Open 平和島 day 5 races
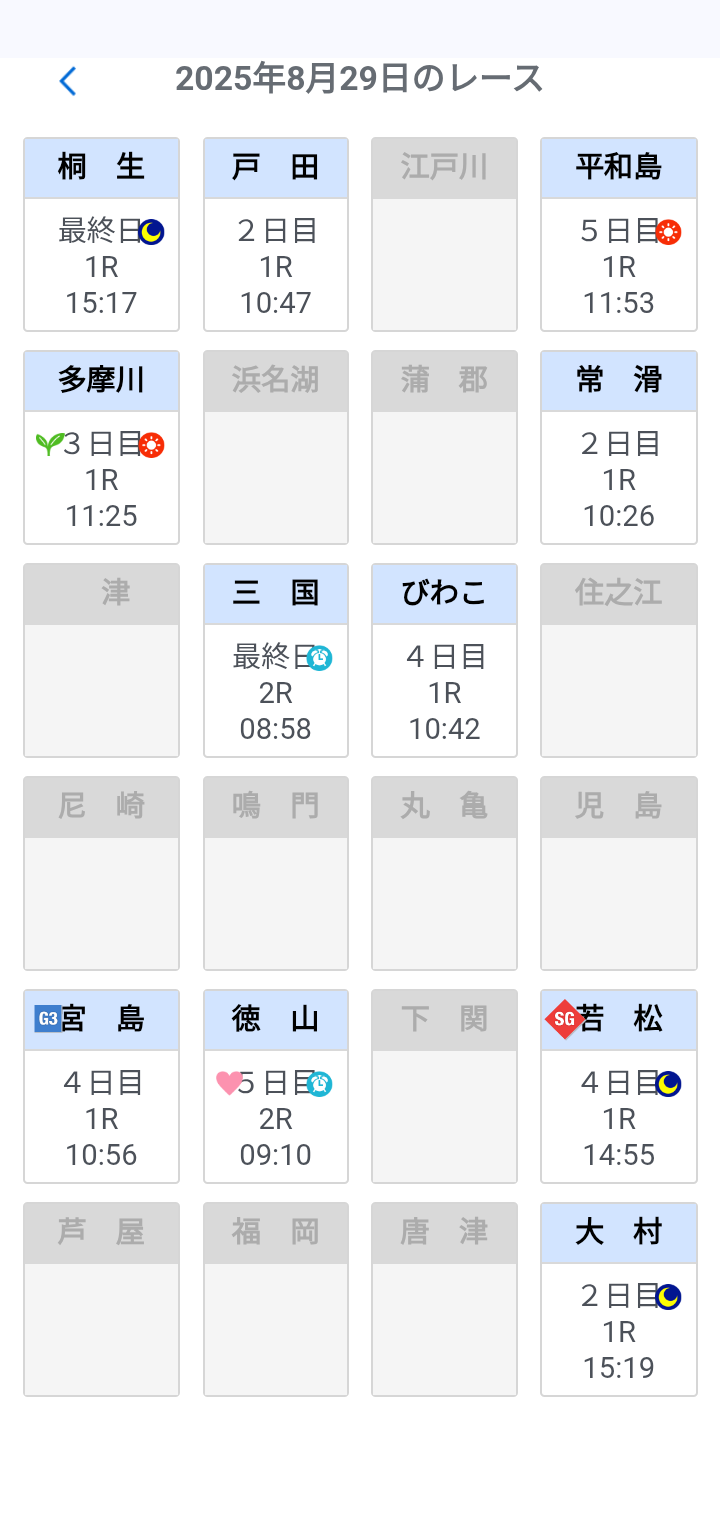Image resolution: width=720 pixels, height=1520 pixels. pyautogui.click(x=618, y=235)
